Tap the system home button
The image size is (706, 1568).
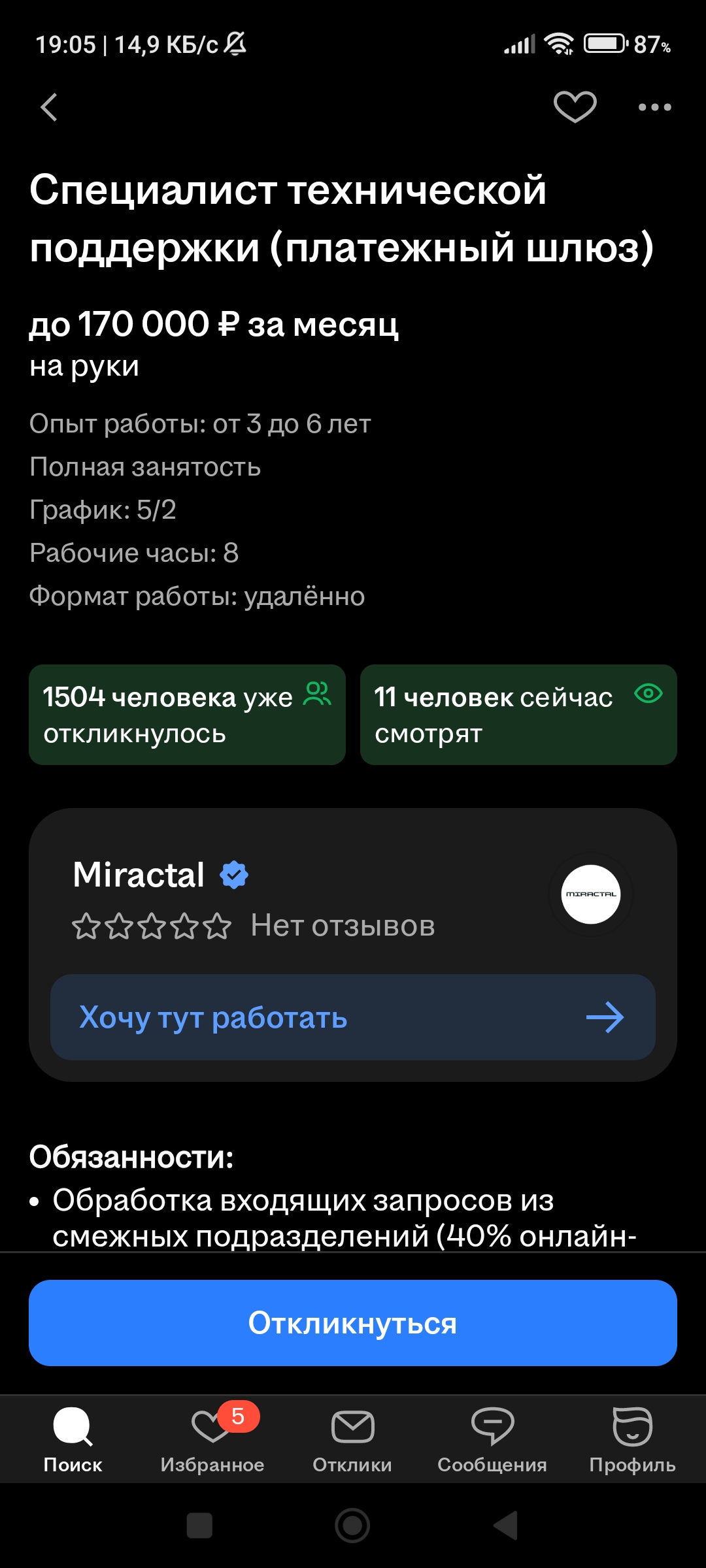(352, 1526)
